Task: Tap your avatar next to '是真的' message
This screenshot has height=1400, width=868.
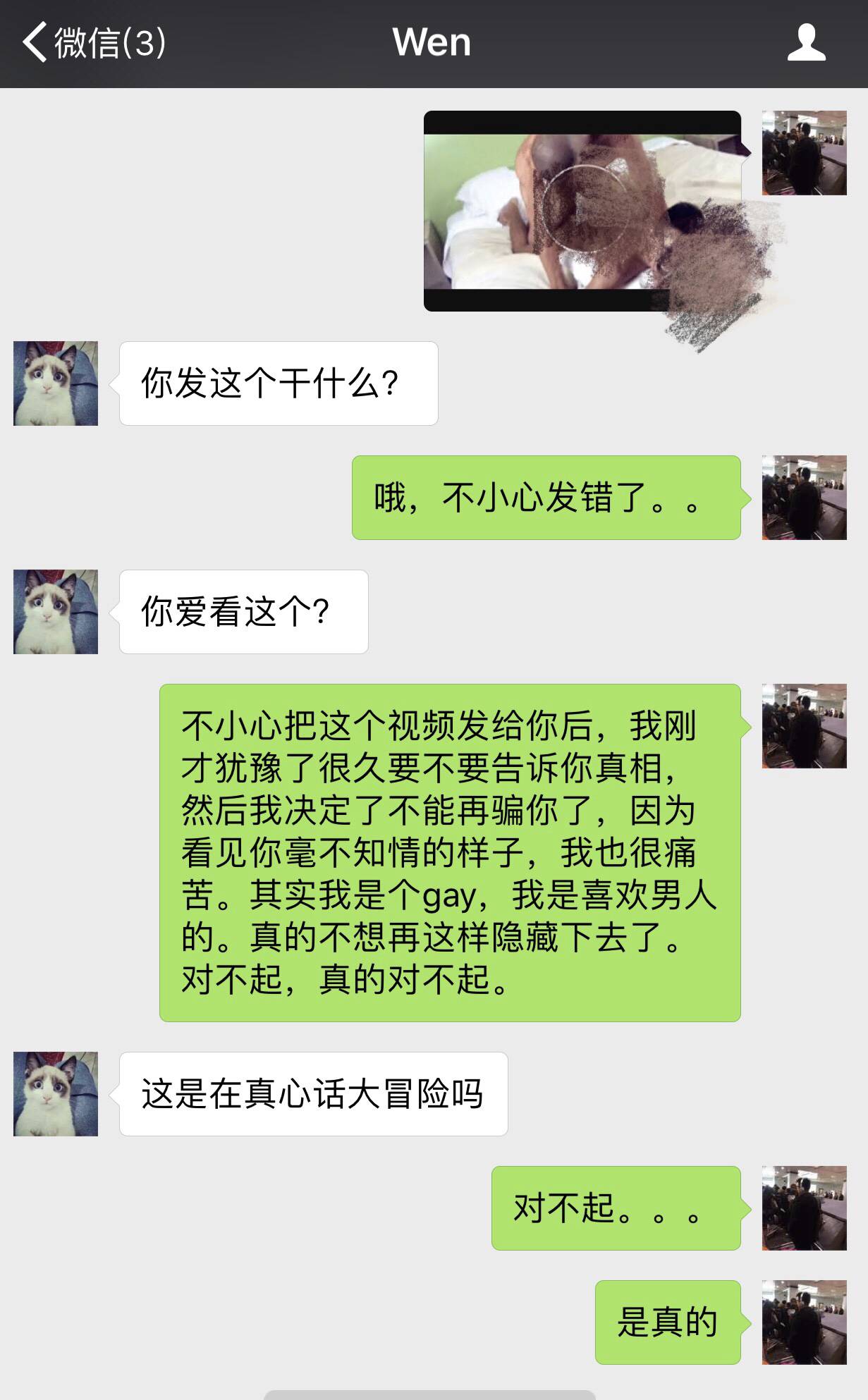Action: pyautogui.click(x=804, y=1322)
